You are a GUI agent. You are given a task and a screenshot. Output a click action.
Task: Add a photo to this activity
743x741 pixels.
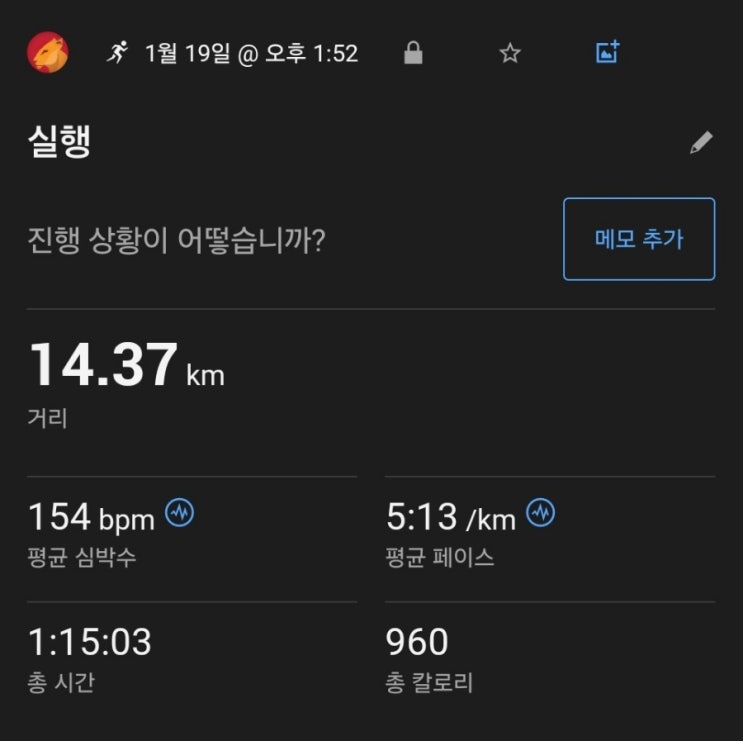point(608,53)
